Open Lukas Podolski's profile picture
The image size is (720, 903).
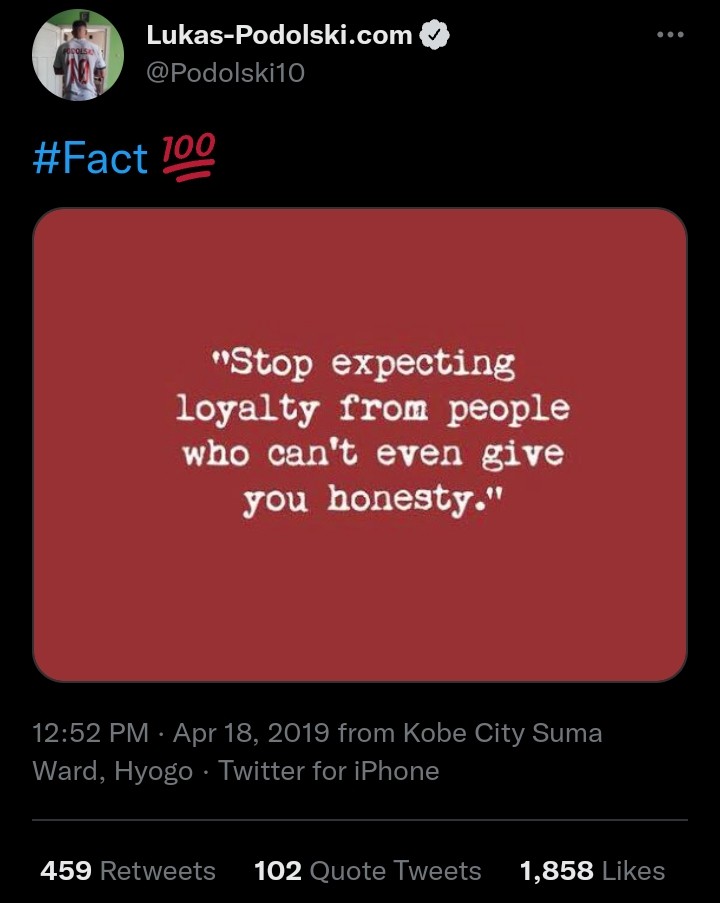coord(78,55)
